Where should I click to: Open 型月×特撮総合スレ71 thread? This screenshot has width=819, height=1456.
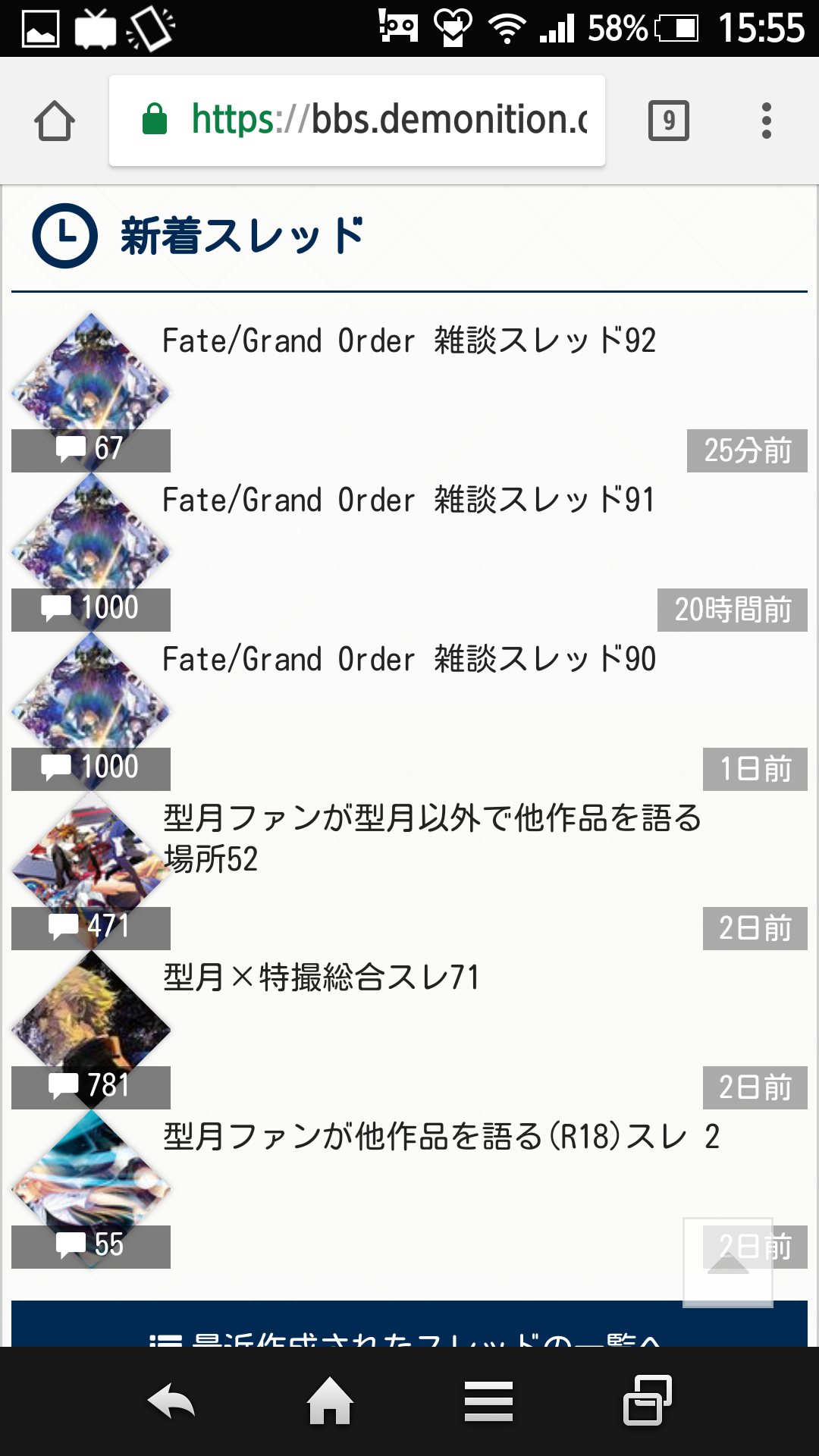(322, 978)
